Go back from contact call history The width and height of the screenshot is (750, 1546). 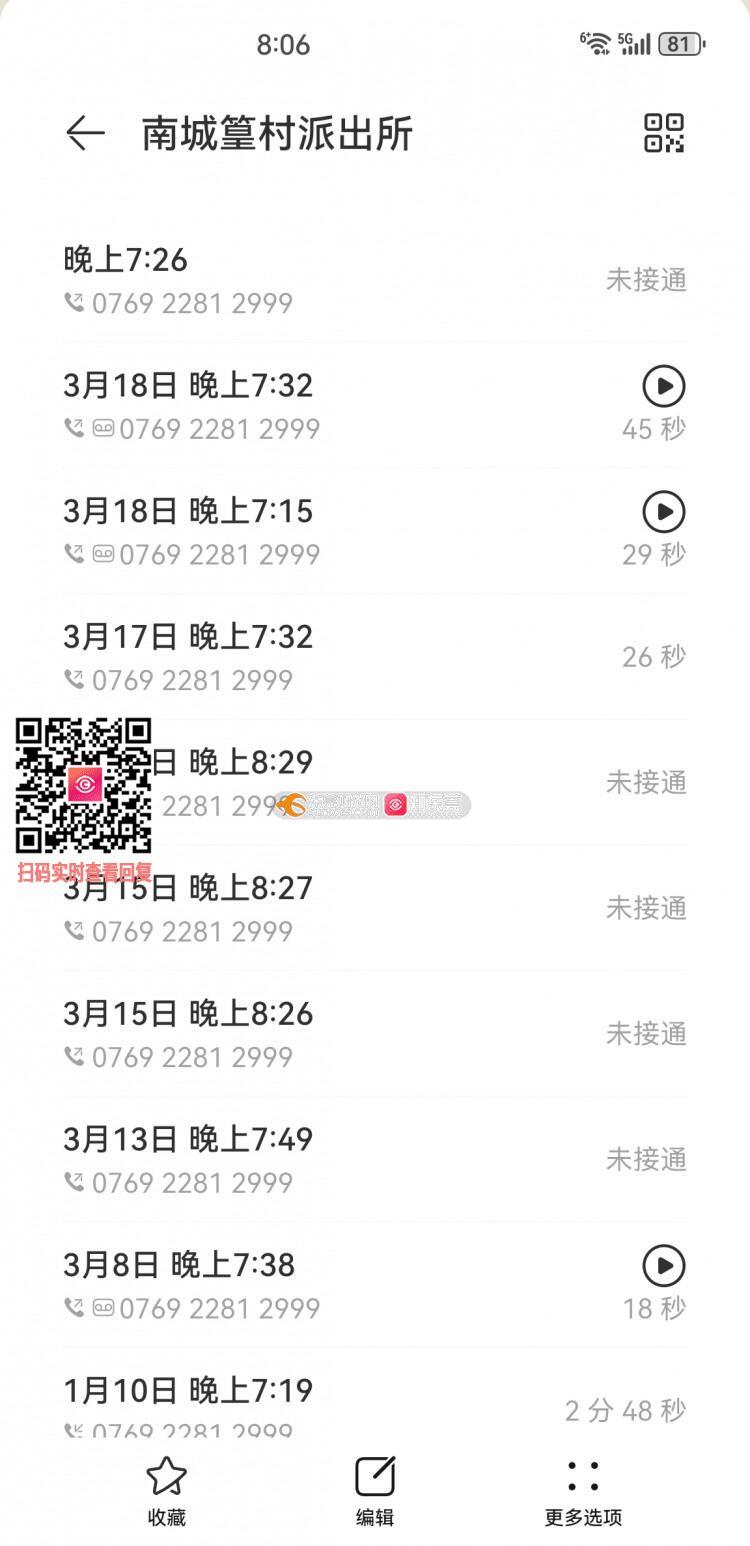tap(85, 133)
